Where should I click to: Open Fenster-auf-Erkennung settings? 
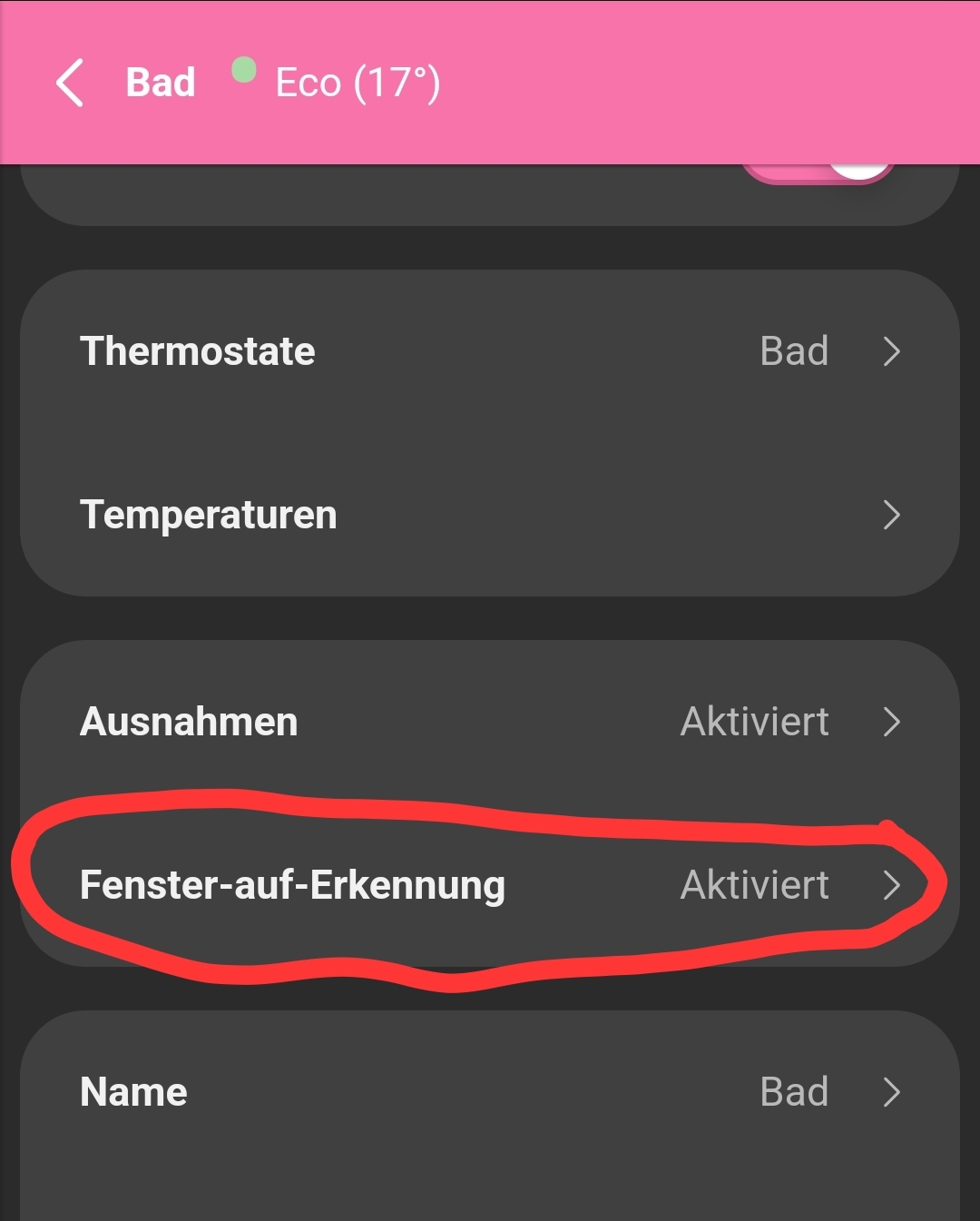coord(490,885)
